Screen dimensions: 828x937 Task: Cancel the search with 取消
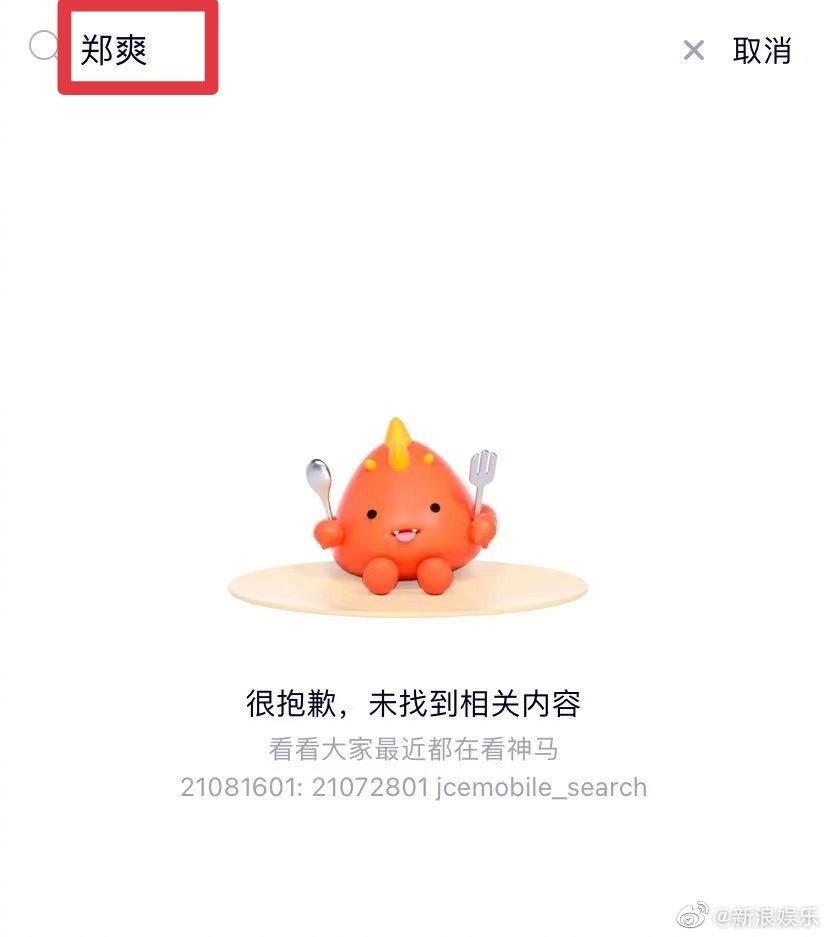click(762, 50)
